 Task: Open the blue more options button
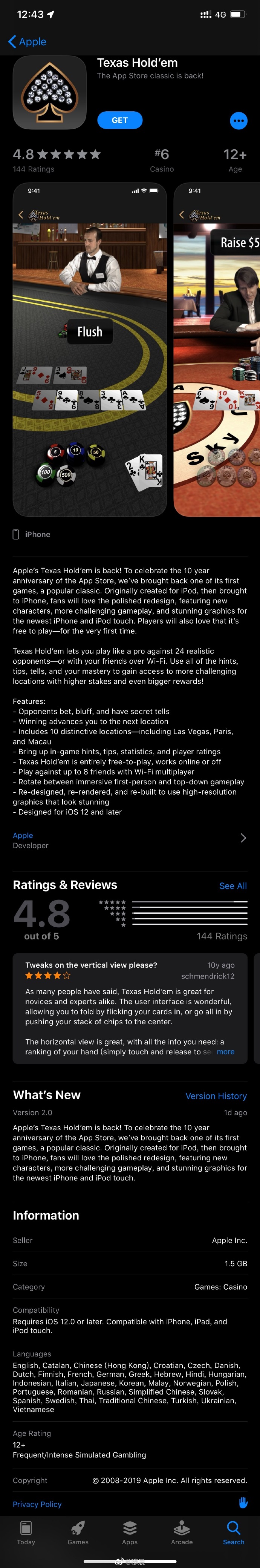pyautogui.click(x=239, y=121)
